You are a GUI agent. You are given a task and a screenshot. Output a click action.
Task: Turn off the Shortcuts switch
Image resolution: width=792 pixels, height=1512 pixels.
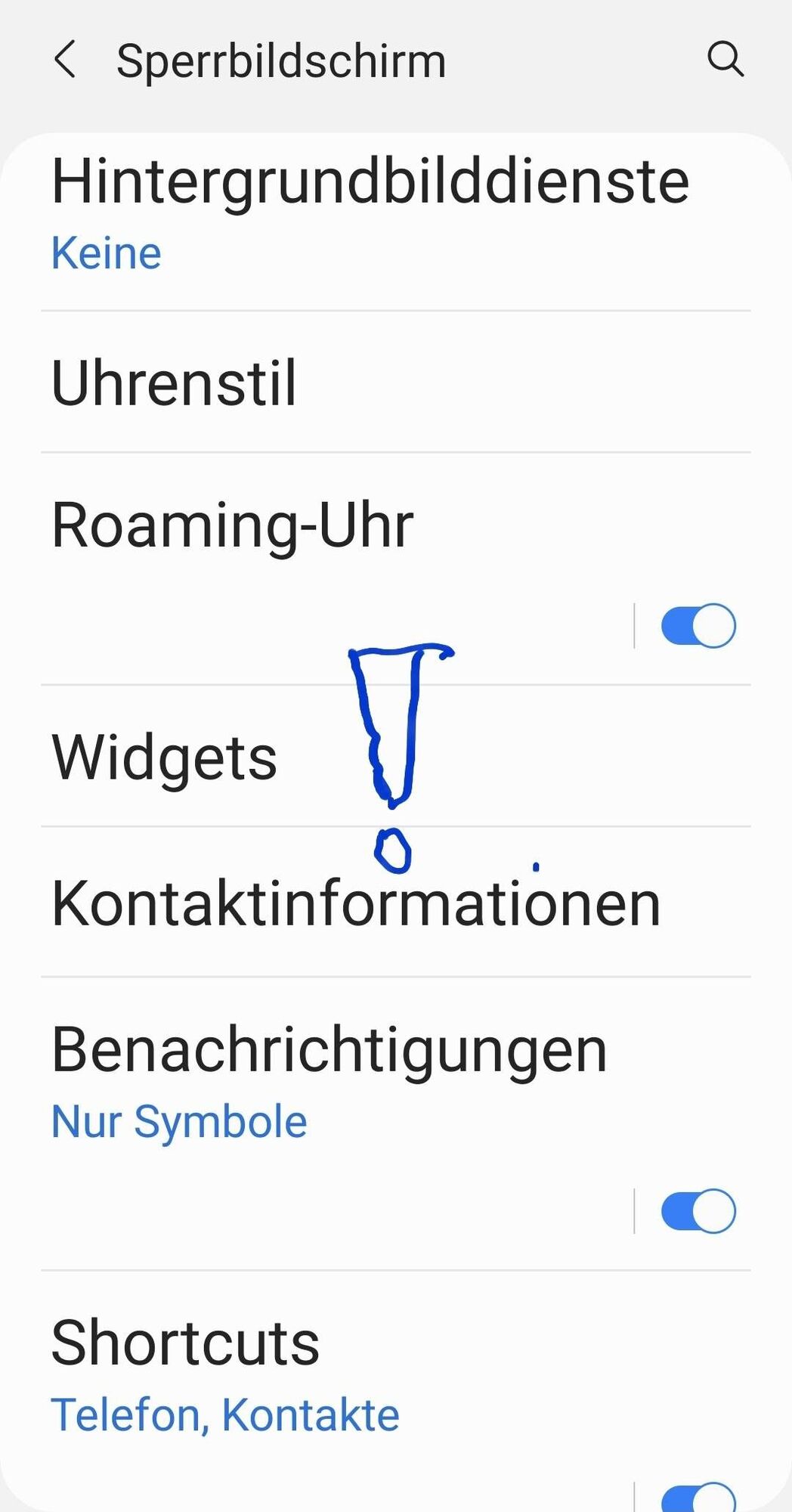point(698,1497)
